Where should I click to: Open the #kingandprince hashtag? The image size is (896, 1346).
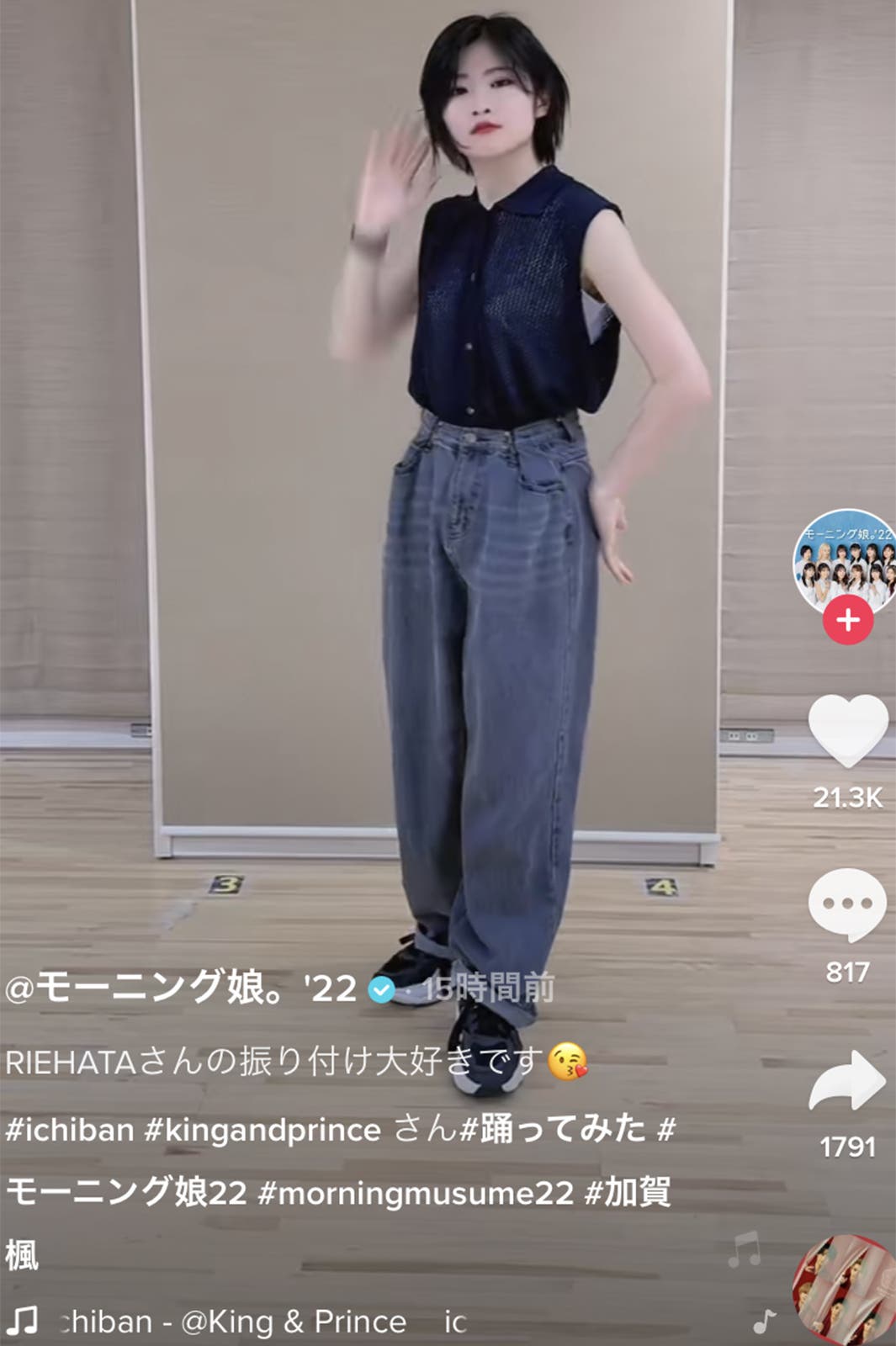pyautogui.click(x=262, y=1130)
